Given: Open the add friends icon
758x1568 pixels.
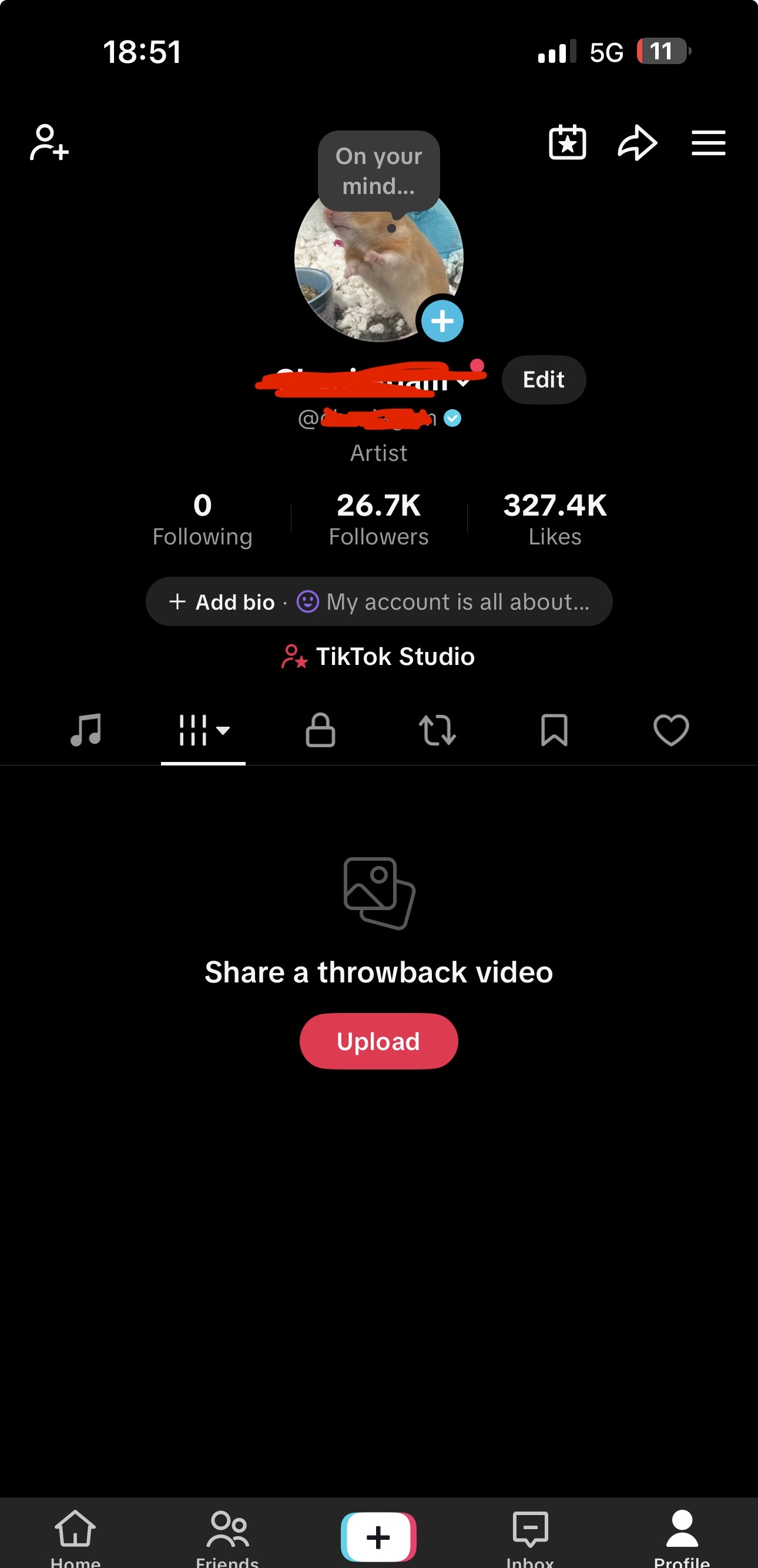Looking at the screenshot, I should (x=49, y=142).
